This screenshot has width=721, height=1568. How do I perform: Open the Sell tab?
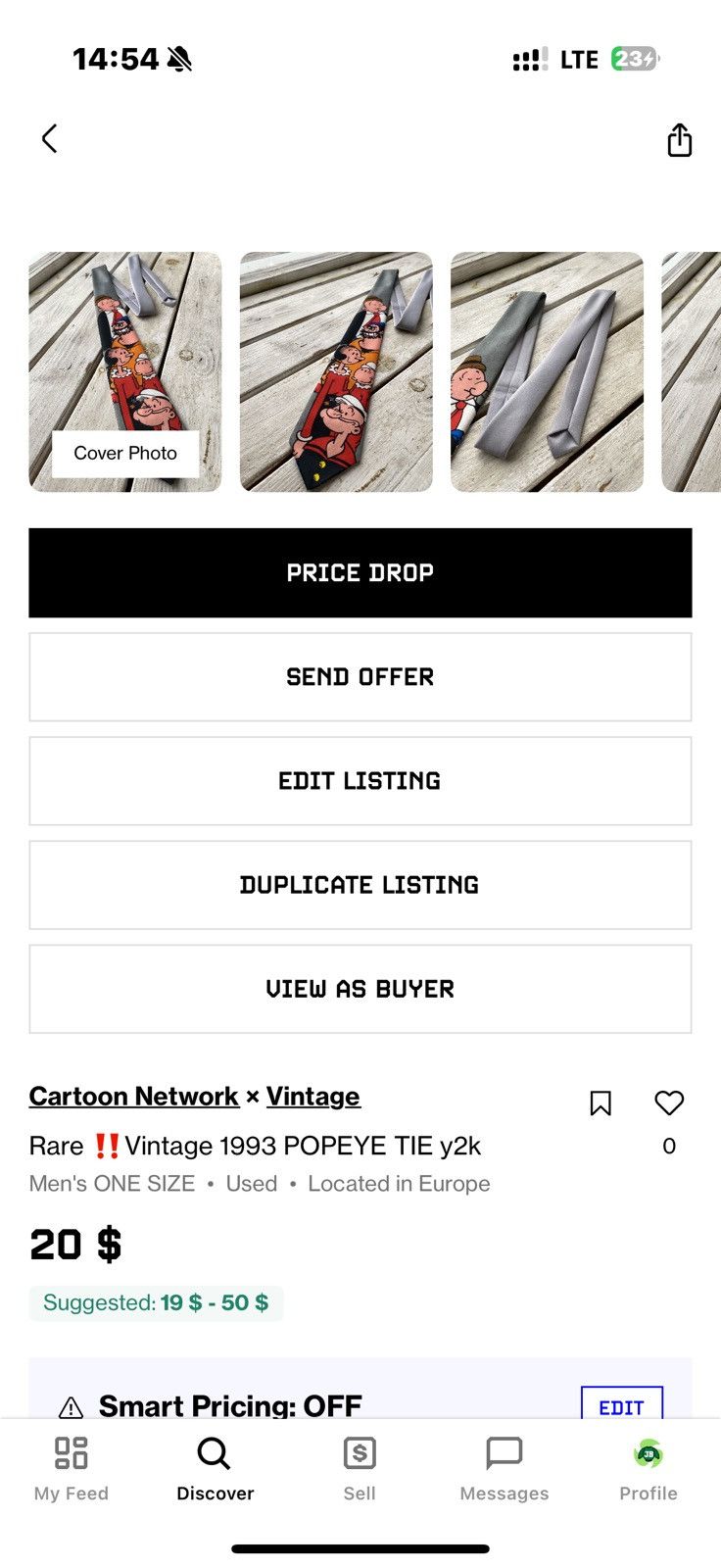360,1469
